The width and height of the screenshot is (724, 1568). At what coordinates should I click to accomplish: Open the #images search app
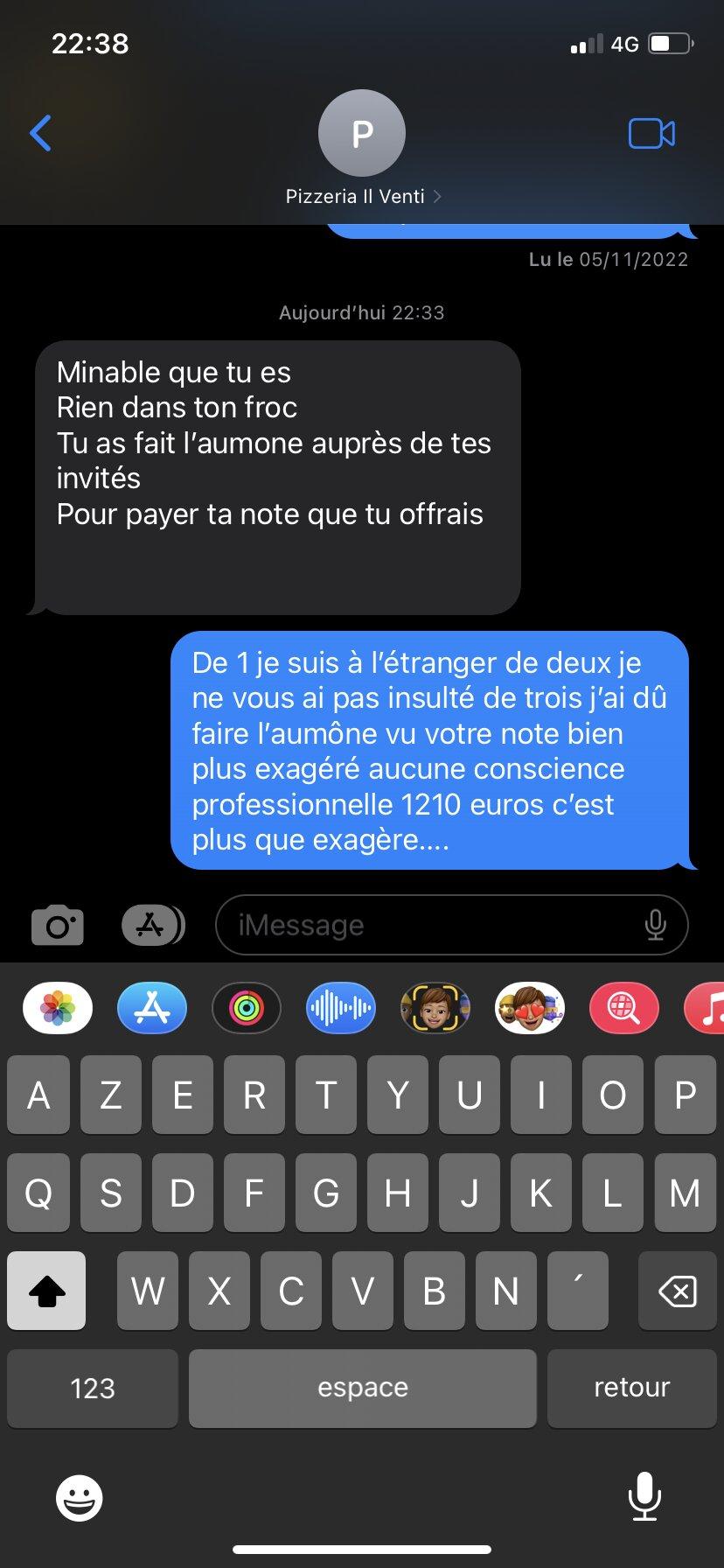[623, 1008]
